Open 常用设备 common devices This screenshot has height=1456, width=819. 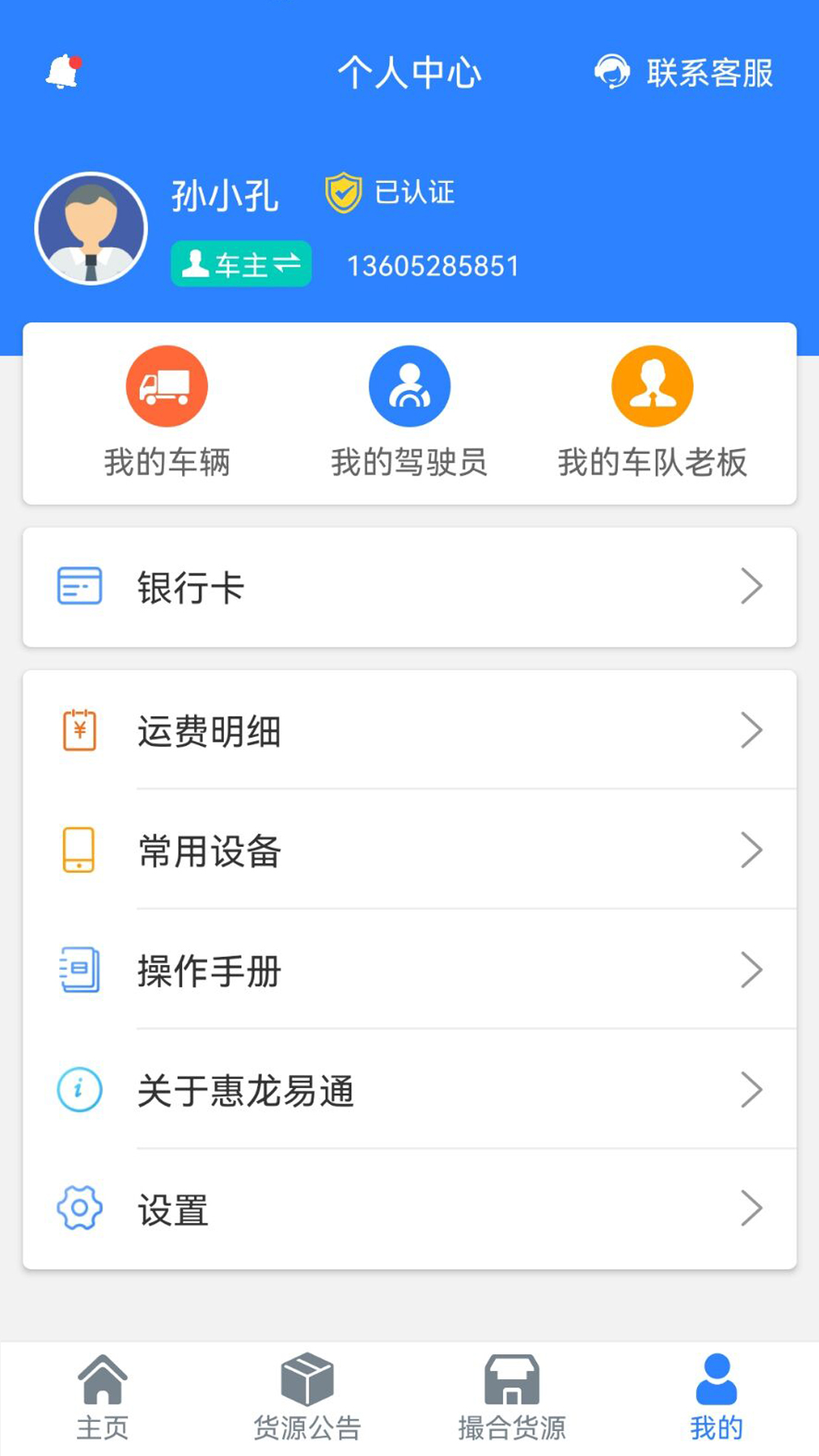409,850
